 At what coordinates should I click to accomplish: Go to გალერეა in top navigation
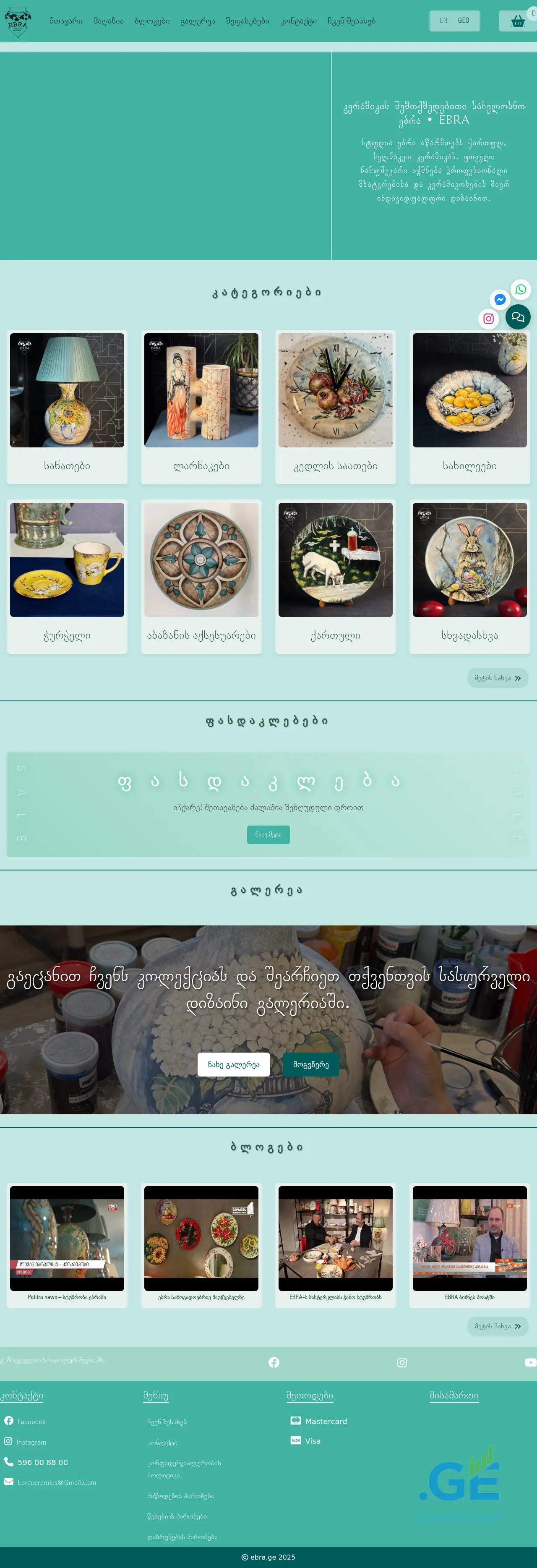point(197,21)
